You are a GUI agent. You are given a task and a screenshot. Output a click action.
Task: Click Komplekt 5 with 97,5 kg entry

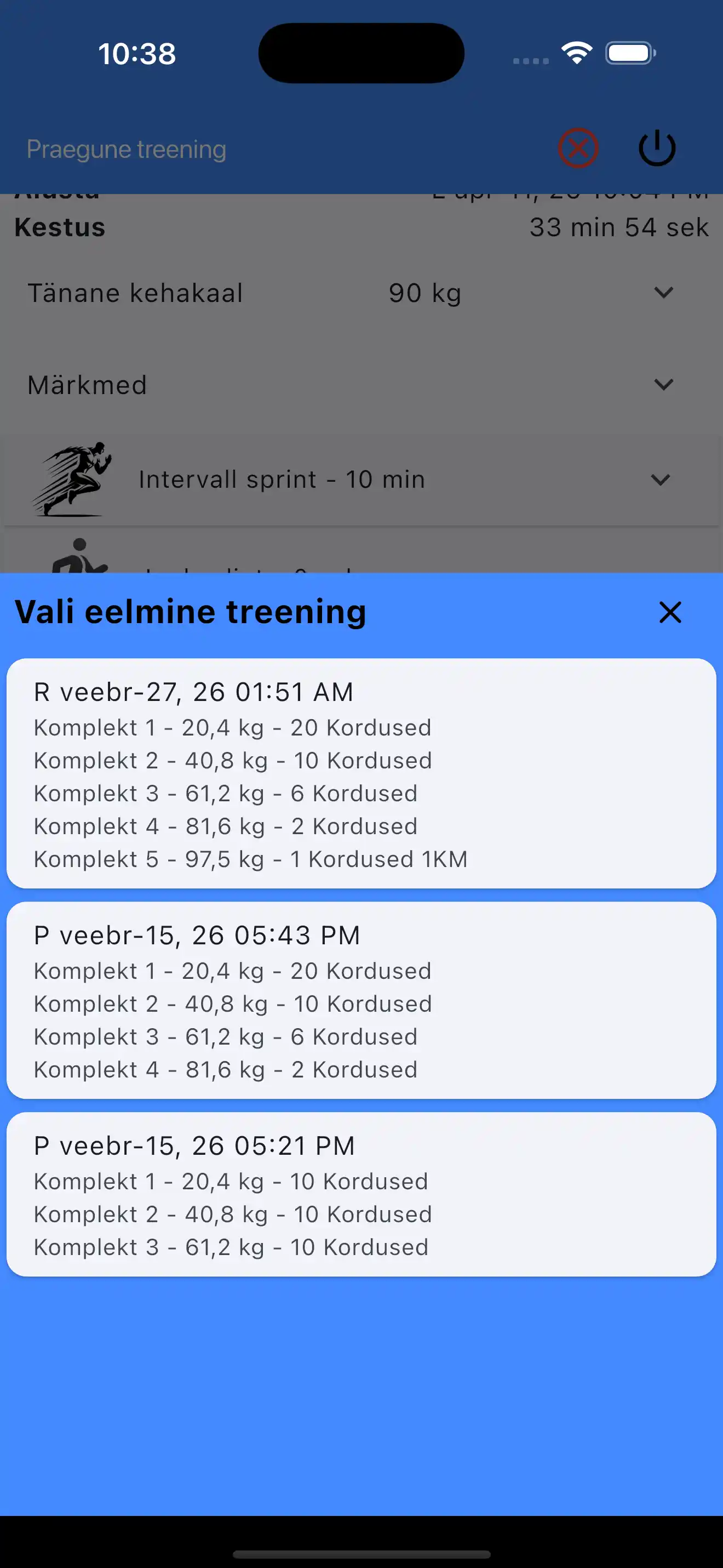point(250,859)
